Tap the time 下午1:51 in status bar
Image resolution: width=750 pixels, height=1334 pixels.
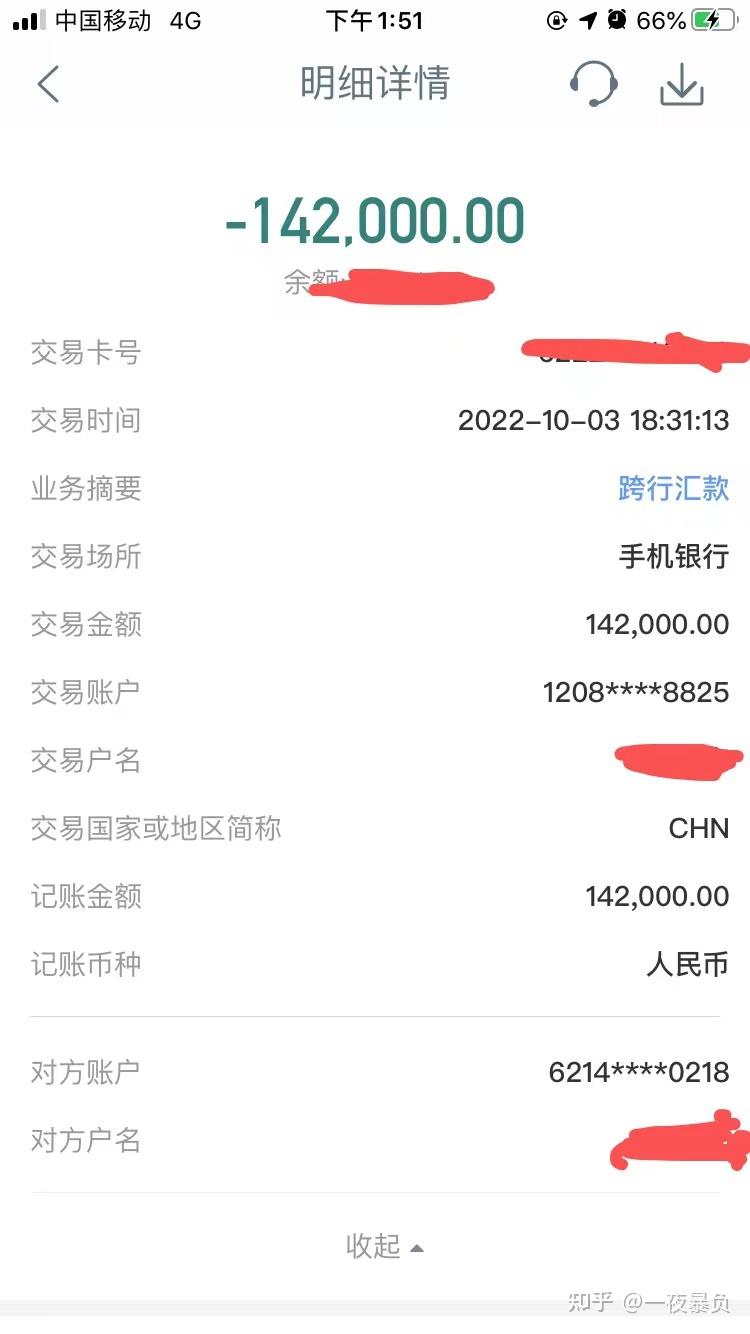pos(375,20)
